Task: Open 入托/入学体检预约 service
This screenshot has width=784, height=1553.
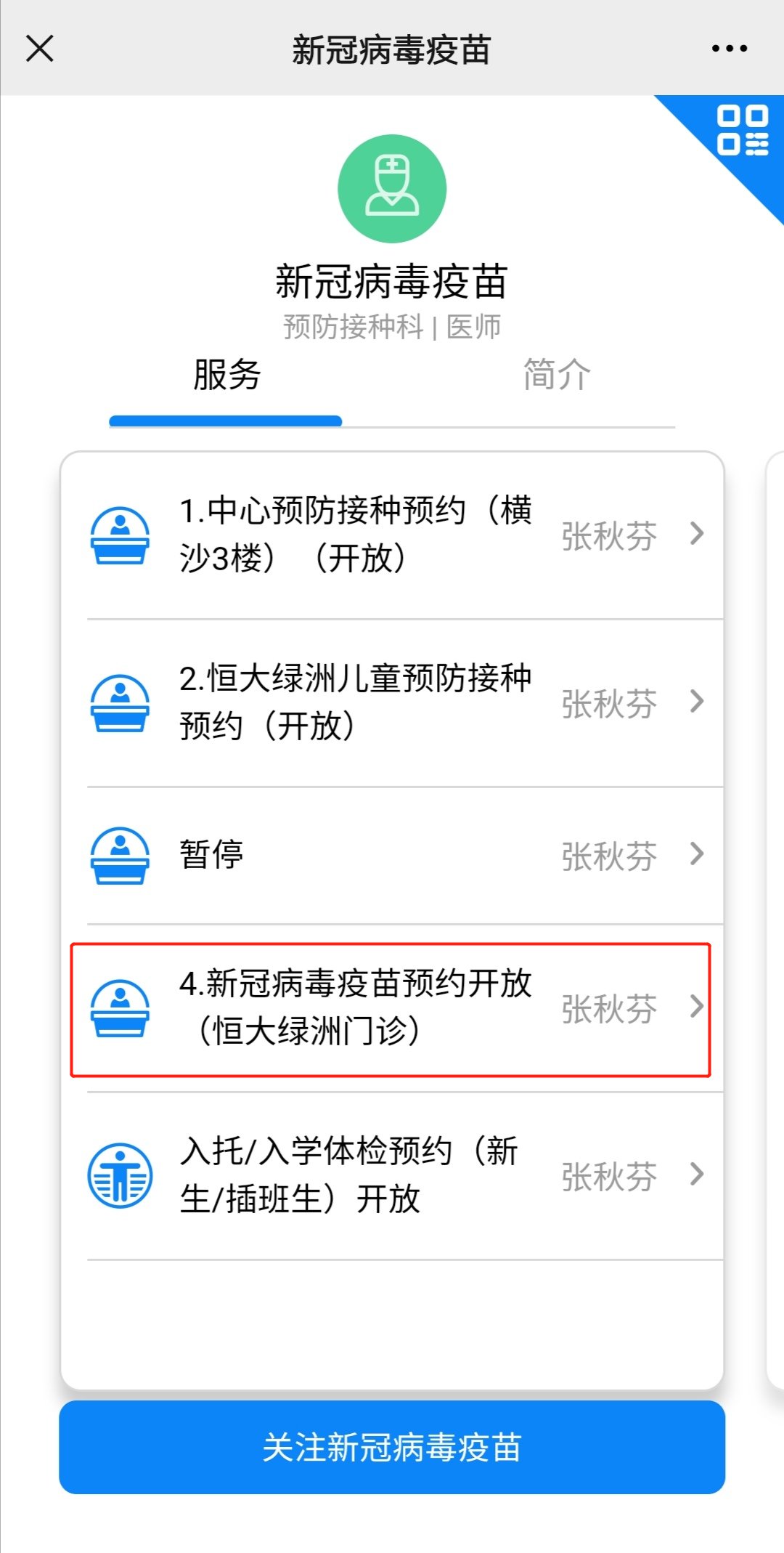Action: [392, 1175]
